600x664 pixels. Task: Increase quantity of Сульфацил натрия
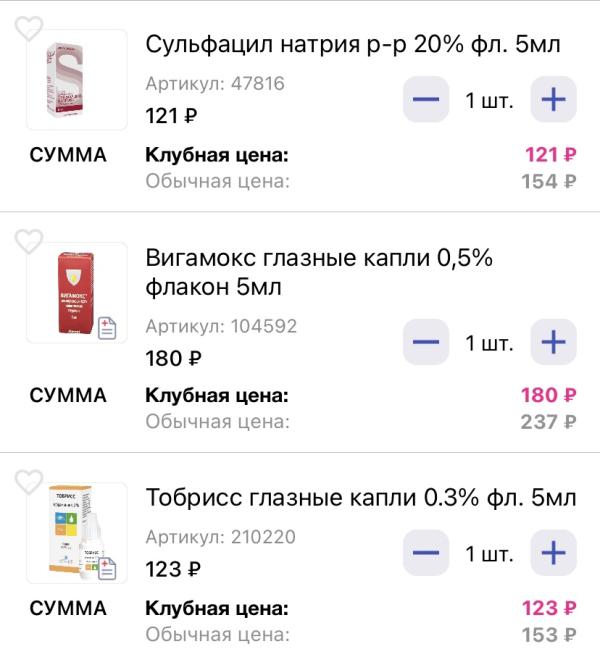coord(553,100)
